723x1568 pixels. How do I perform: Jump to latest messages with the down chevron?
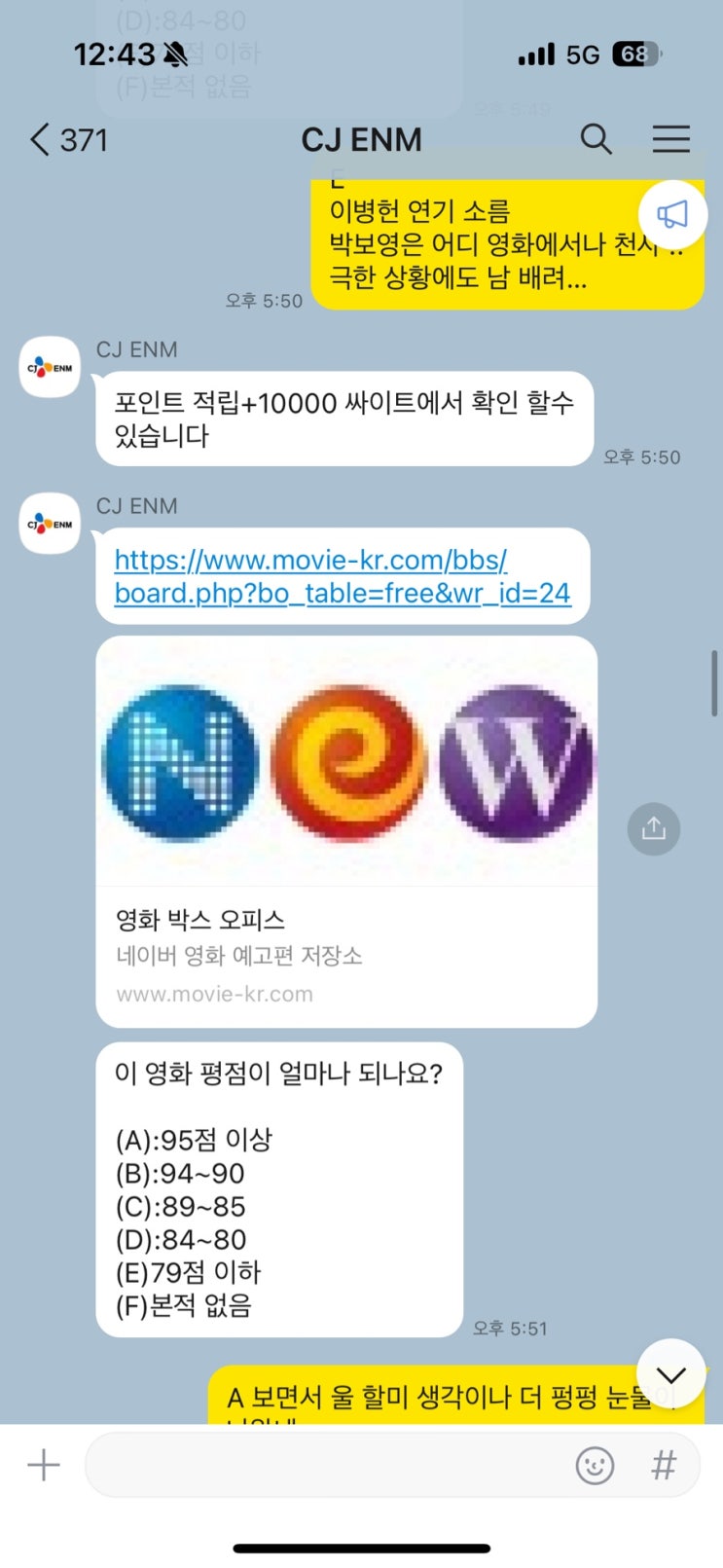pos(670,1374)
